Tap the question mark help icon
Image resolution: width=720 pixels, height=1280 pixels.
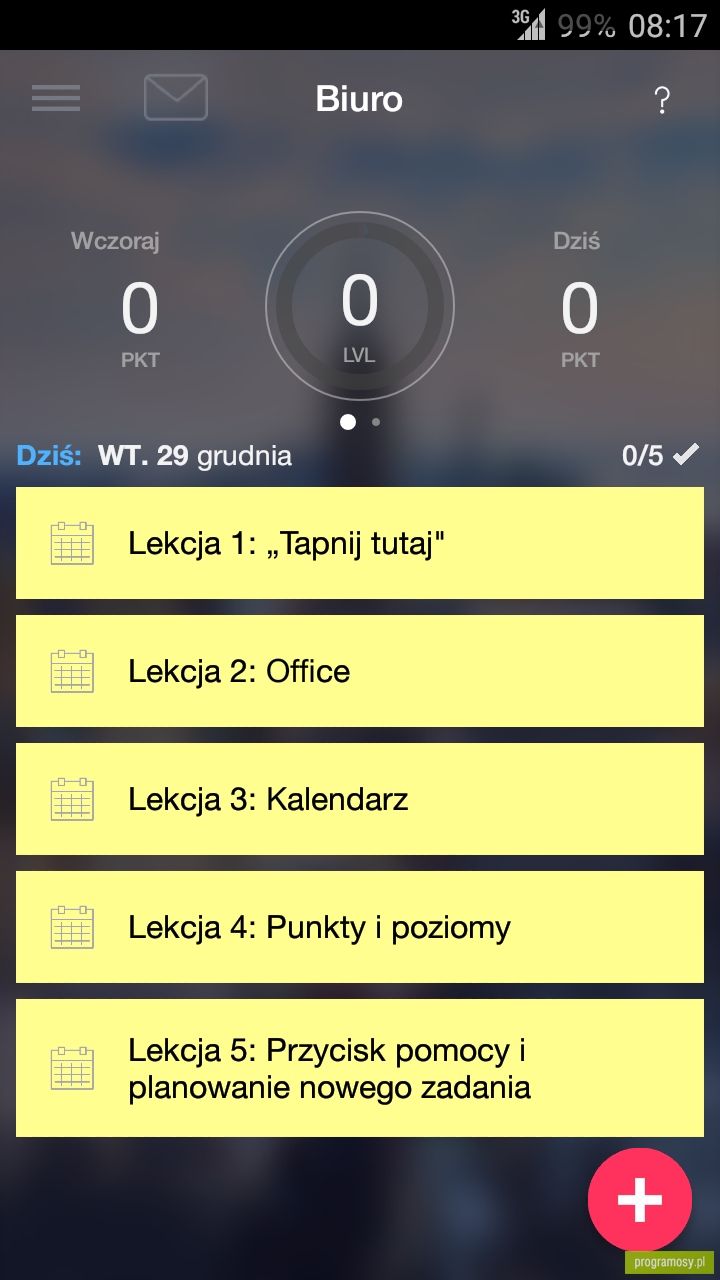click(661, 100)
